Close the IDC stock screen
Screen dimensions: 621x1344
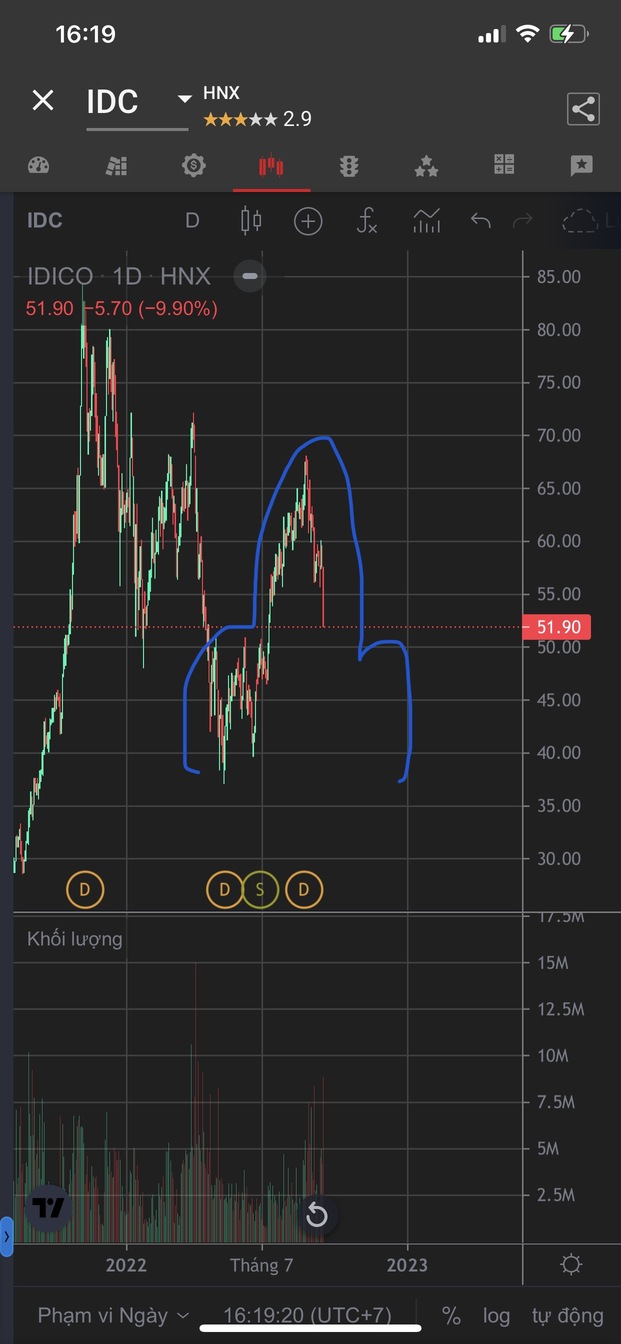43,100
